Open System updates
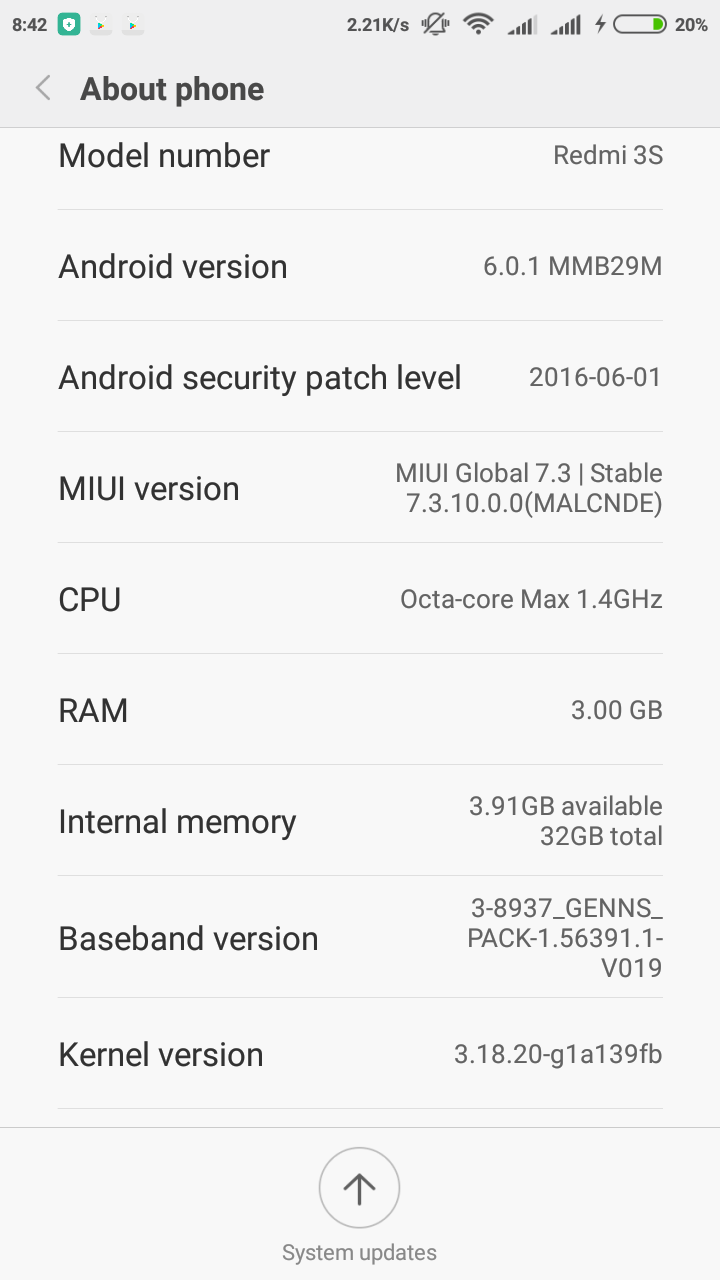The image size is (720, 1280). pyautogui.click(x=359, y=1188)
